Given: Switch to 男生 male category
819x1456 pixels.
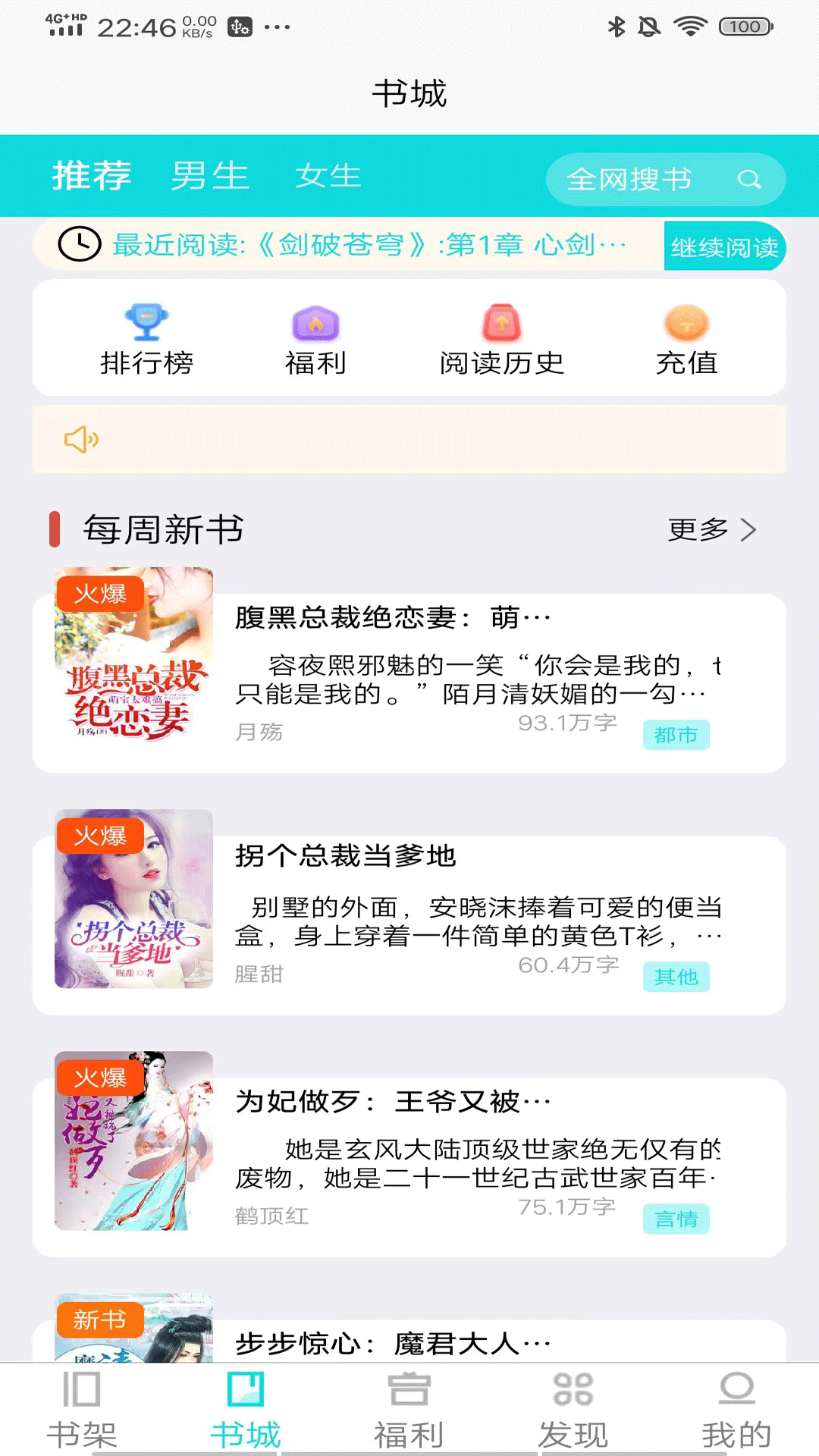Looking at the screenshot, I should pyautogui.click(x=210, y=176).
